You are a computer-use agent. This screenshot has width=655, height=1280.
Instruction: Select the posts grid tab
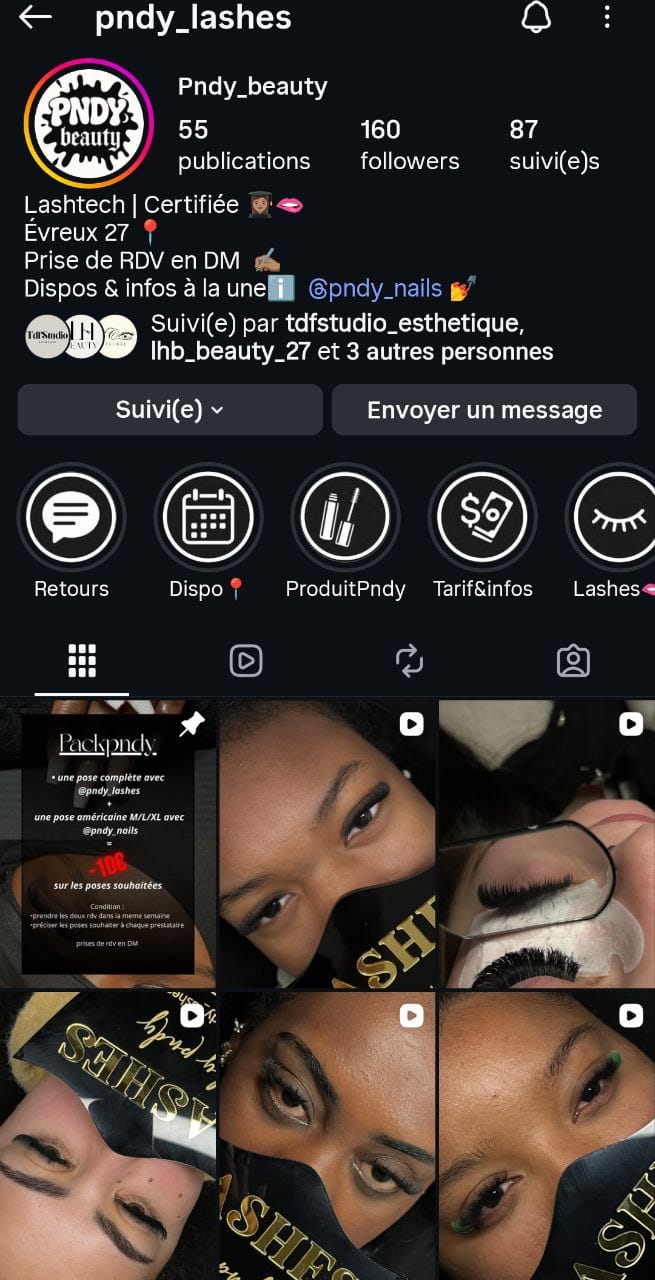tap(82, 661)
